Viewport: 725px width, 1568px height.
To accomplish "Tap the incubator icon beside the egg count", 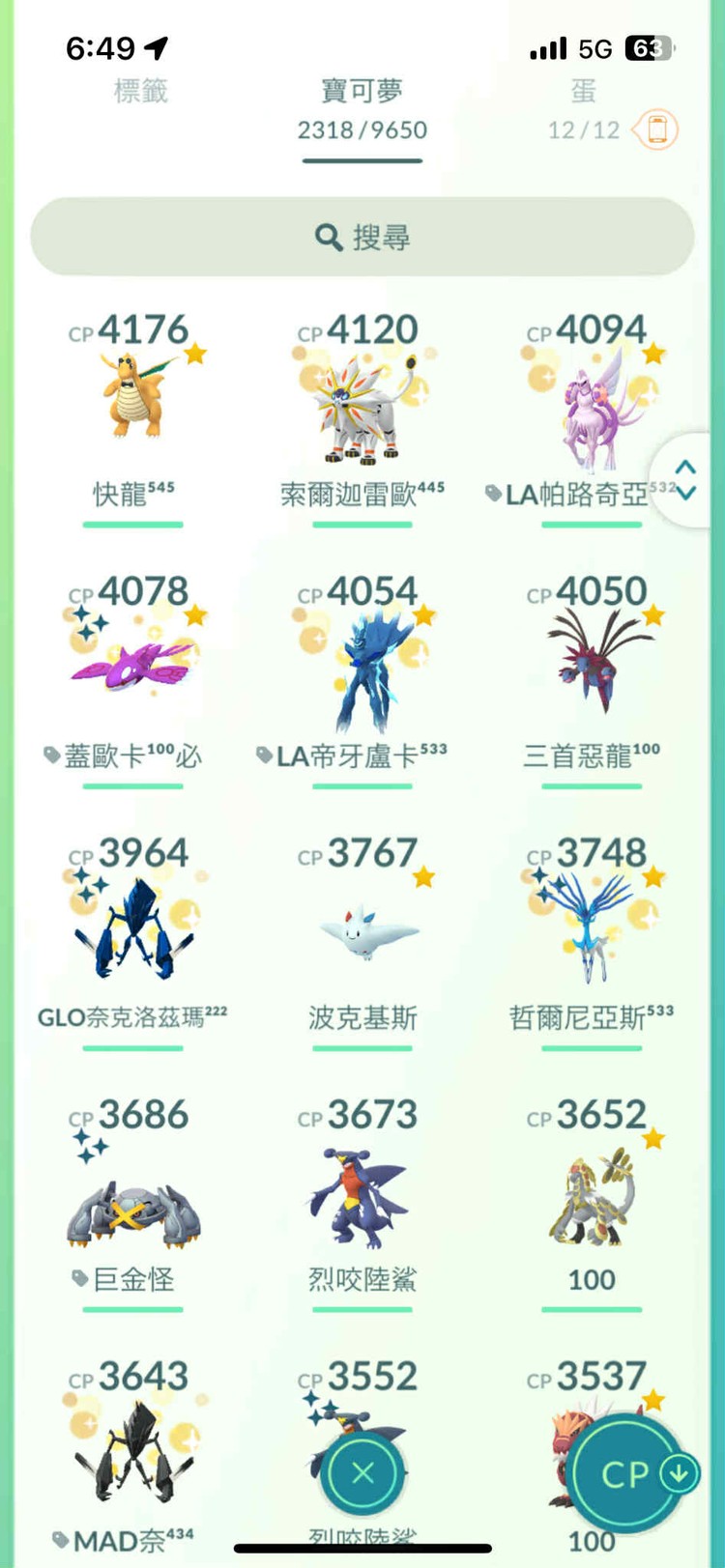I will coord(656,130).
